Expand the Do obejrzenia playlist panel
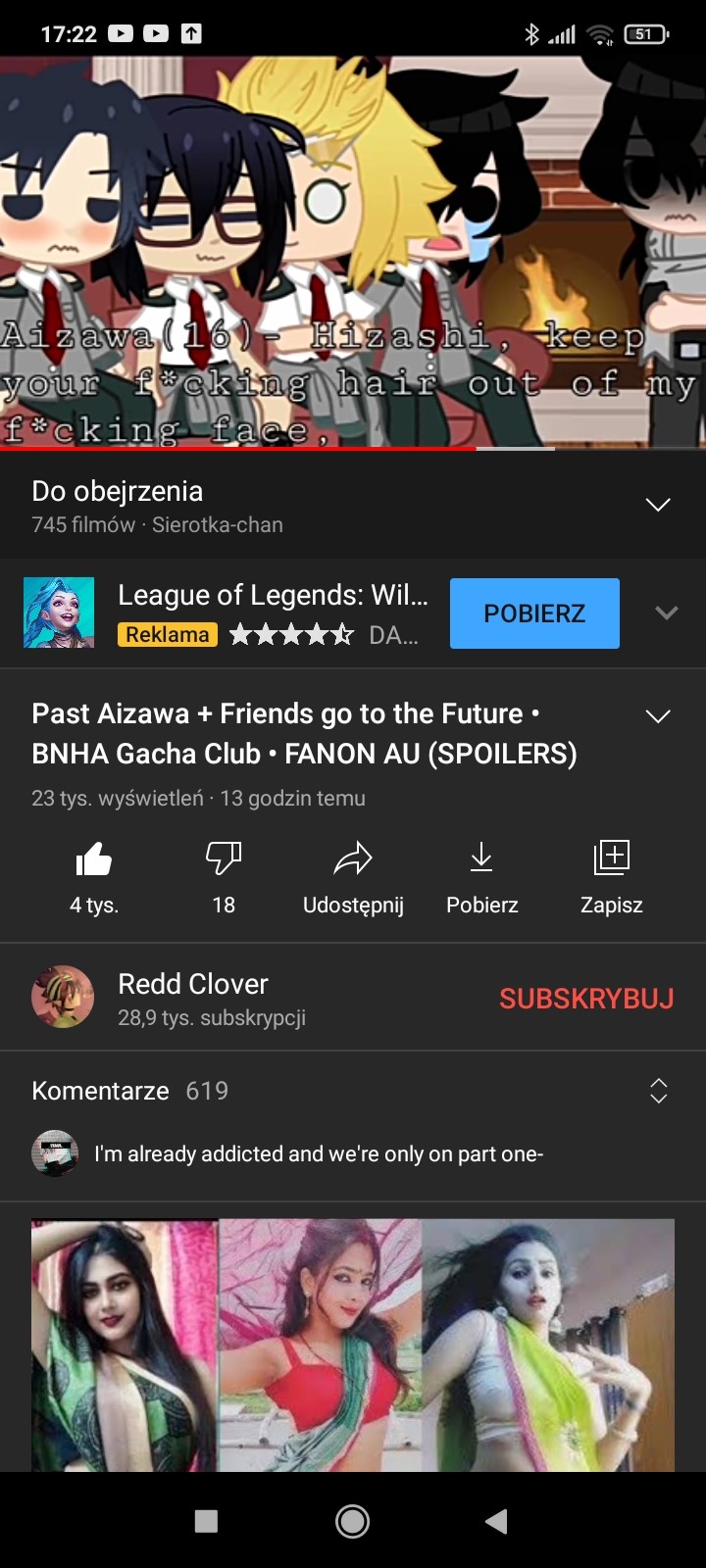The image size is (706, 1568). coord(658,505)
